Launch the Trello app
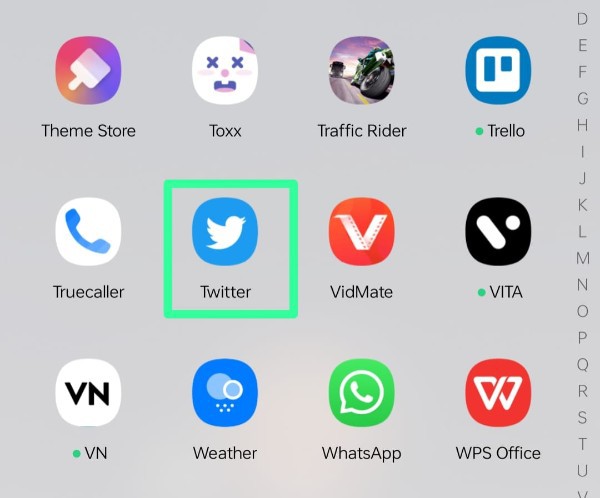 tap(498, 70)
